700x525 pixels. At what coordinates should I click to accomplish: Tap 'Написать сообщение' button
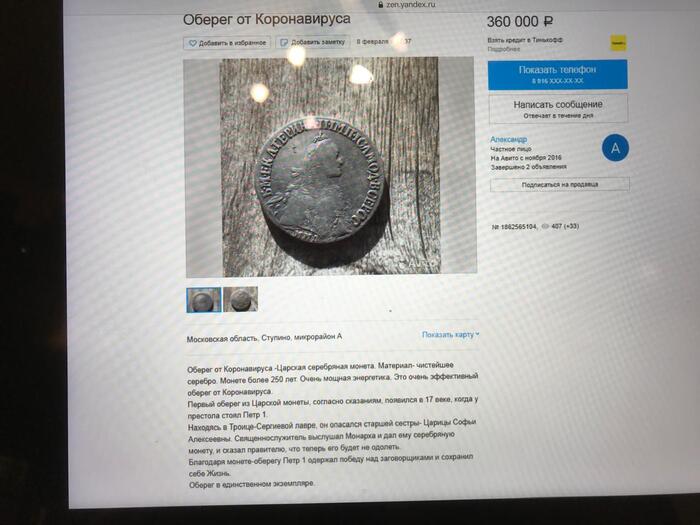[x=557, y=107]
